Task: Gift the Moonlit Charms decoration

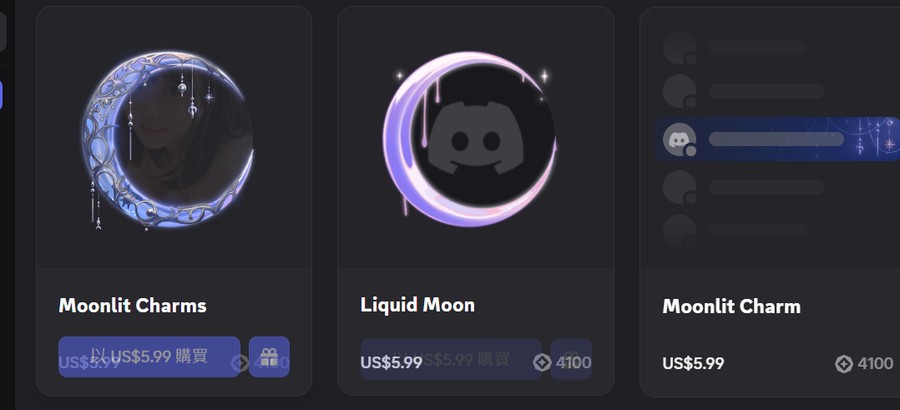Action: pyautogui.click(x=269, y=357)
